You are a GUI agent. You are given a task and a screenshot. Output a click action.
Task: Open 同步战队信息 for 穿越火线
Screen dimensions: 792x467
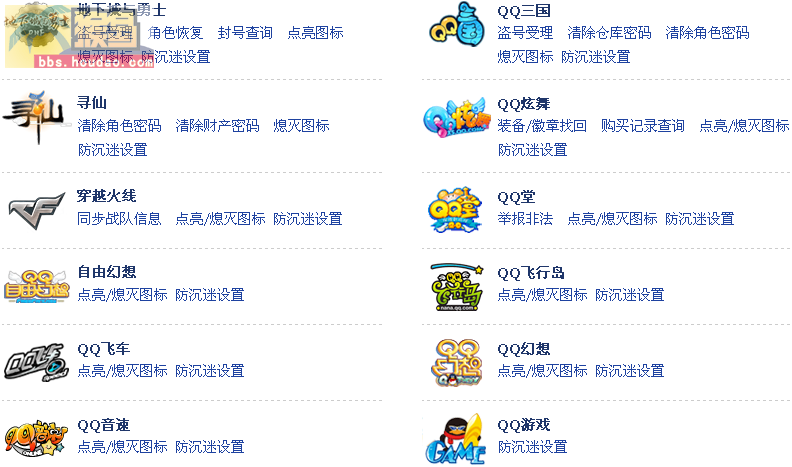(x=119, y=219)
